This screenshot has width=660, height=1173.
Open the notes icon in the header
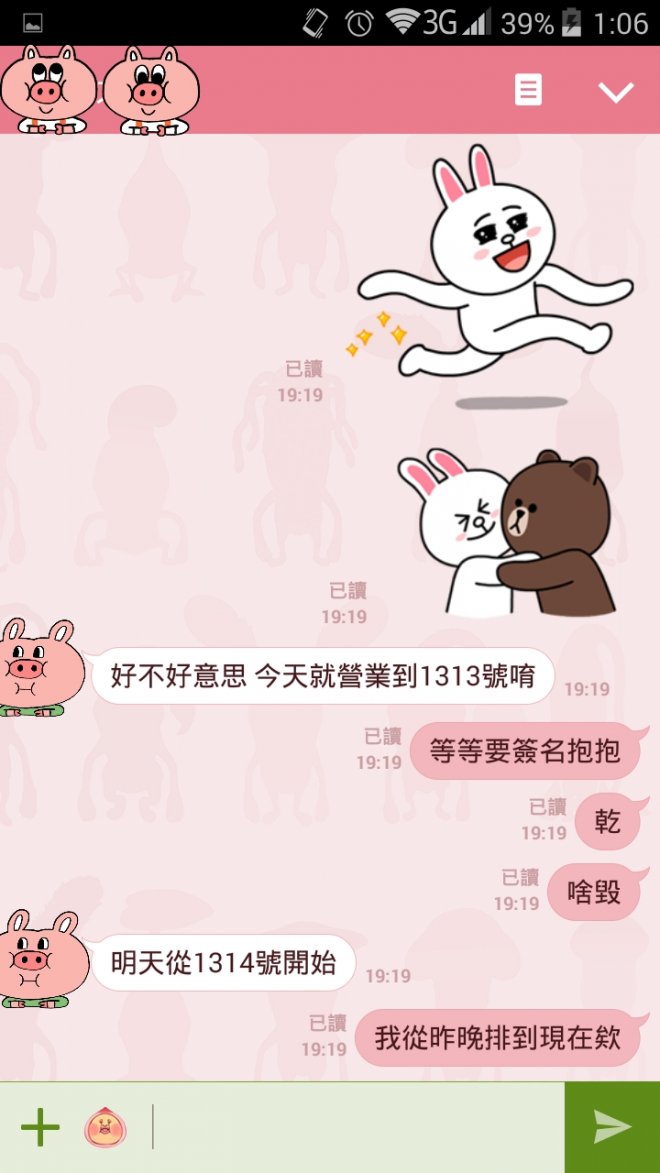(528, 90)
